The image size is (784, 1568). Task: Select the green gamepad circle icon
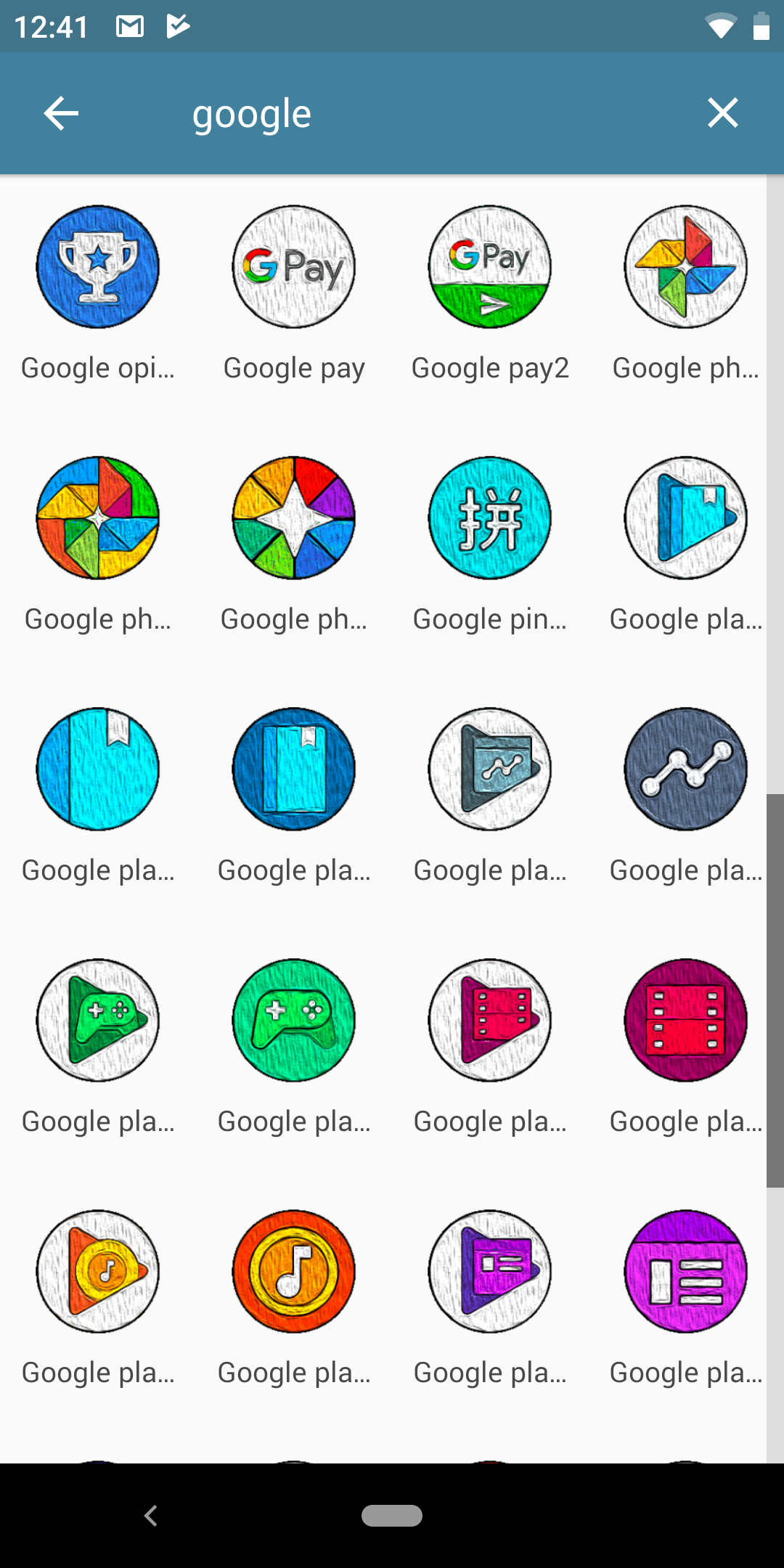(x=294, y=1021)
